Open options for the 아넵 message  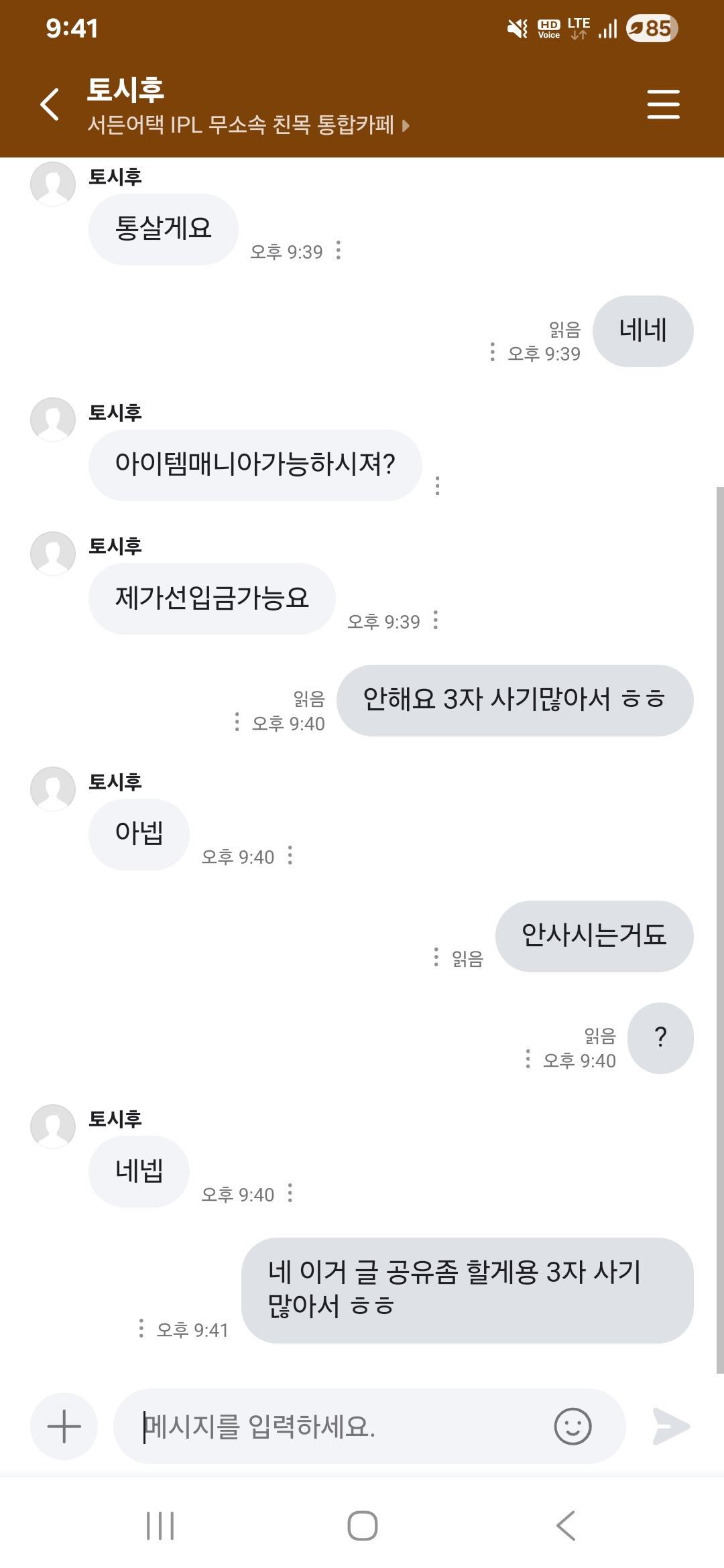tap(290, 855)
